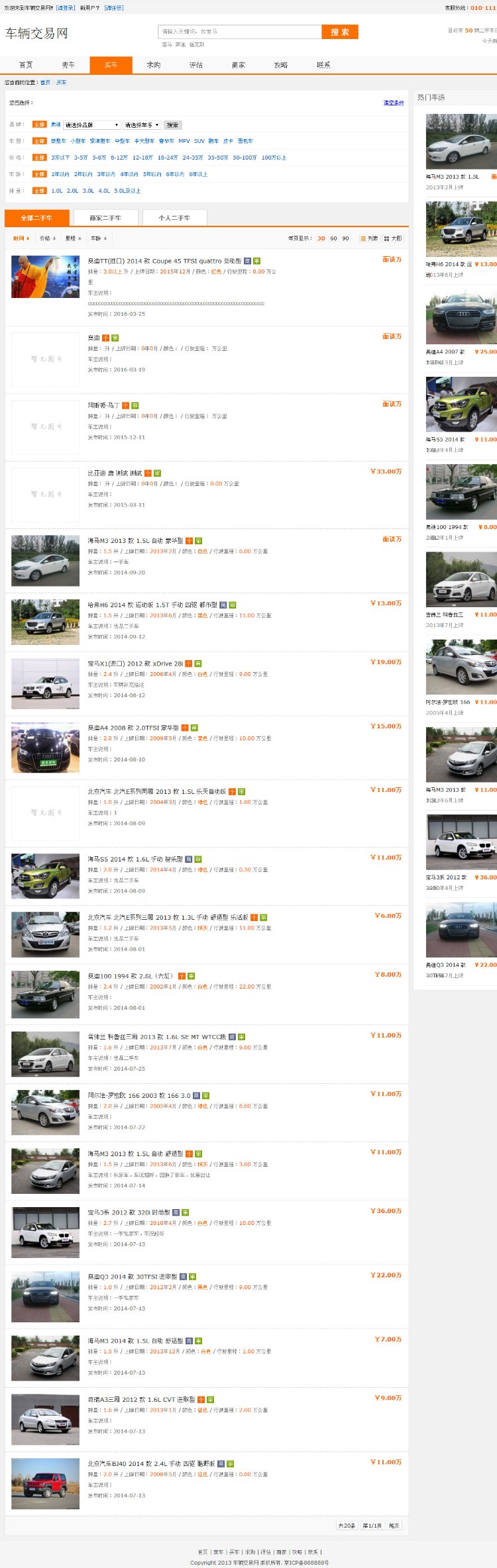
Task: Filter by SUV vehicle type
Action: click(x=199, y=141)
